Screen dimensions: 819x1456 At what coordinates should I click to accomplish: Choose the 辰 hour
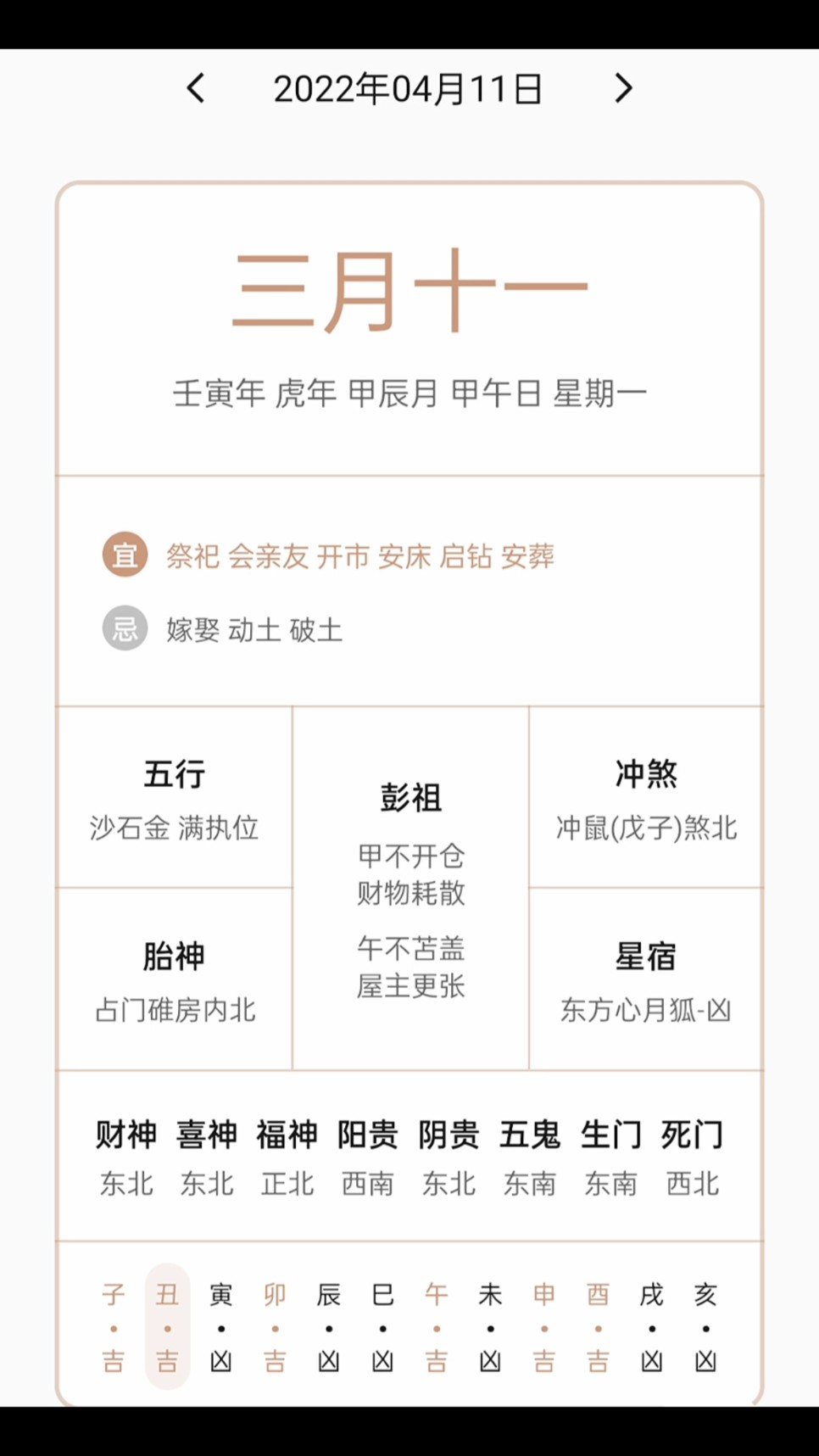(329, 1327)
